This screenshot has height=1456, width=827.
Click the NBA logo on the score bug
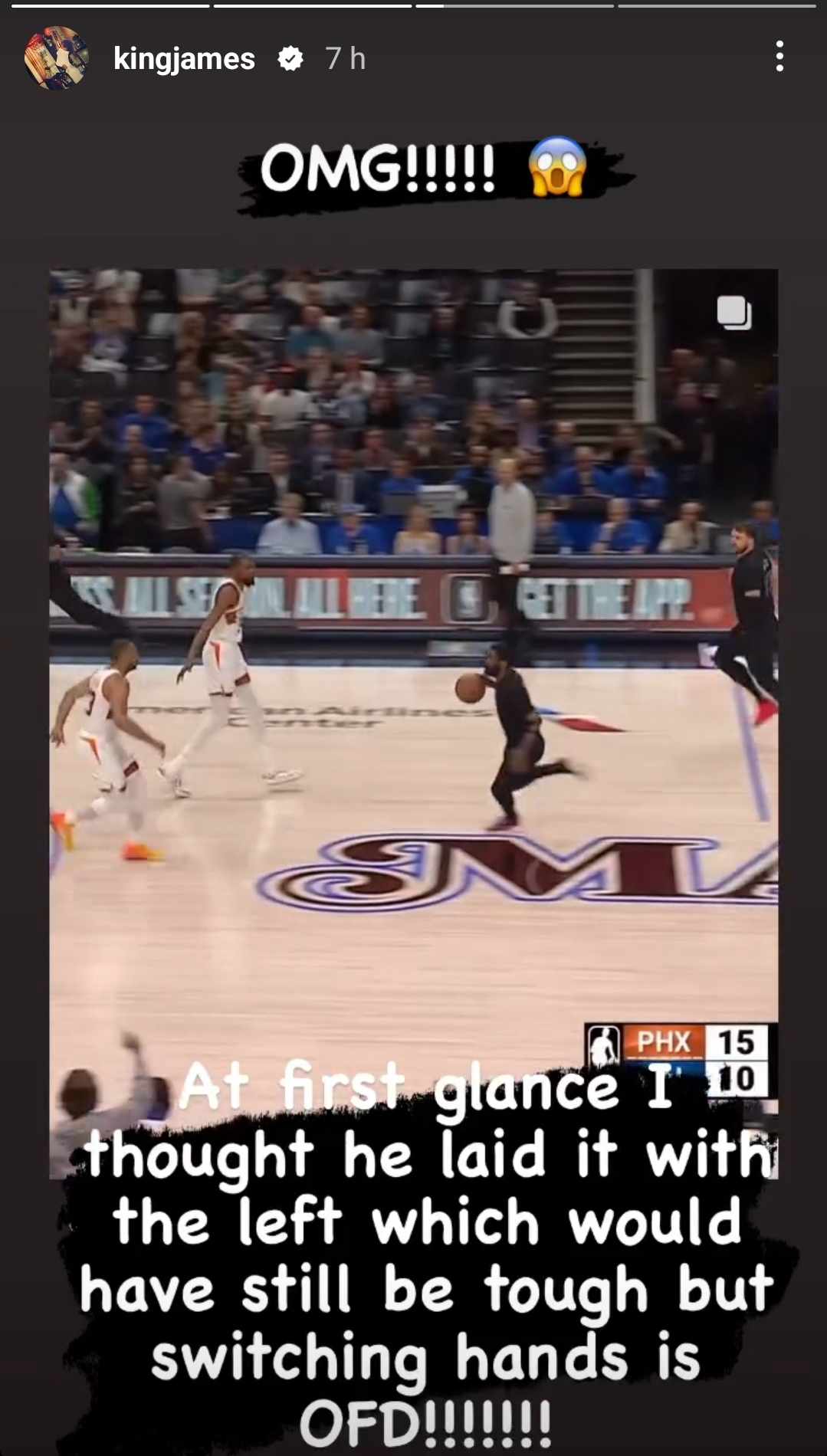click(x=605, y=1042)
